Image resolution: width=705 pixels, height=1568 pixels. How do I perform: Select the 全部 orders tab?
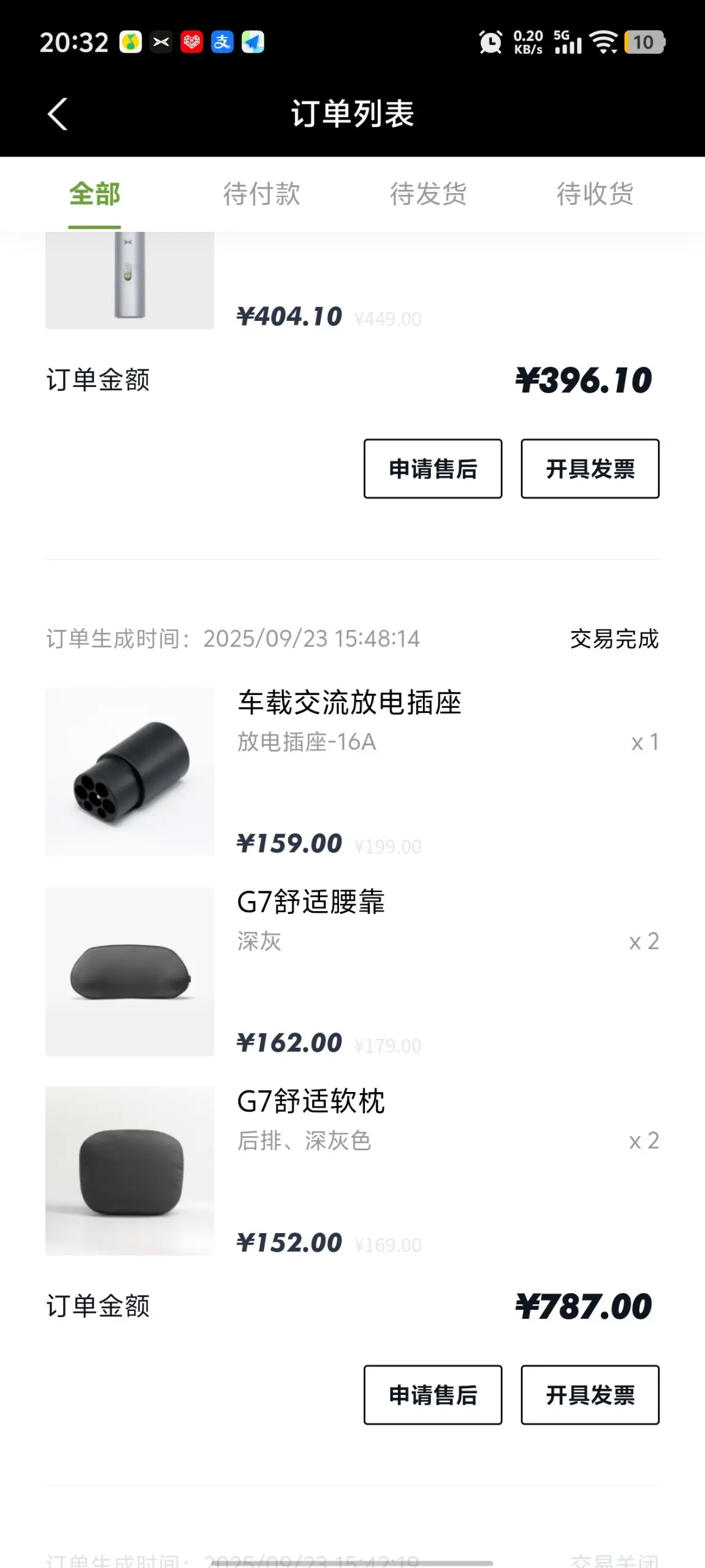(94, 194)
